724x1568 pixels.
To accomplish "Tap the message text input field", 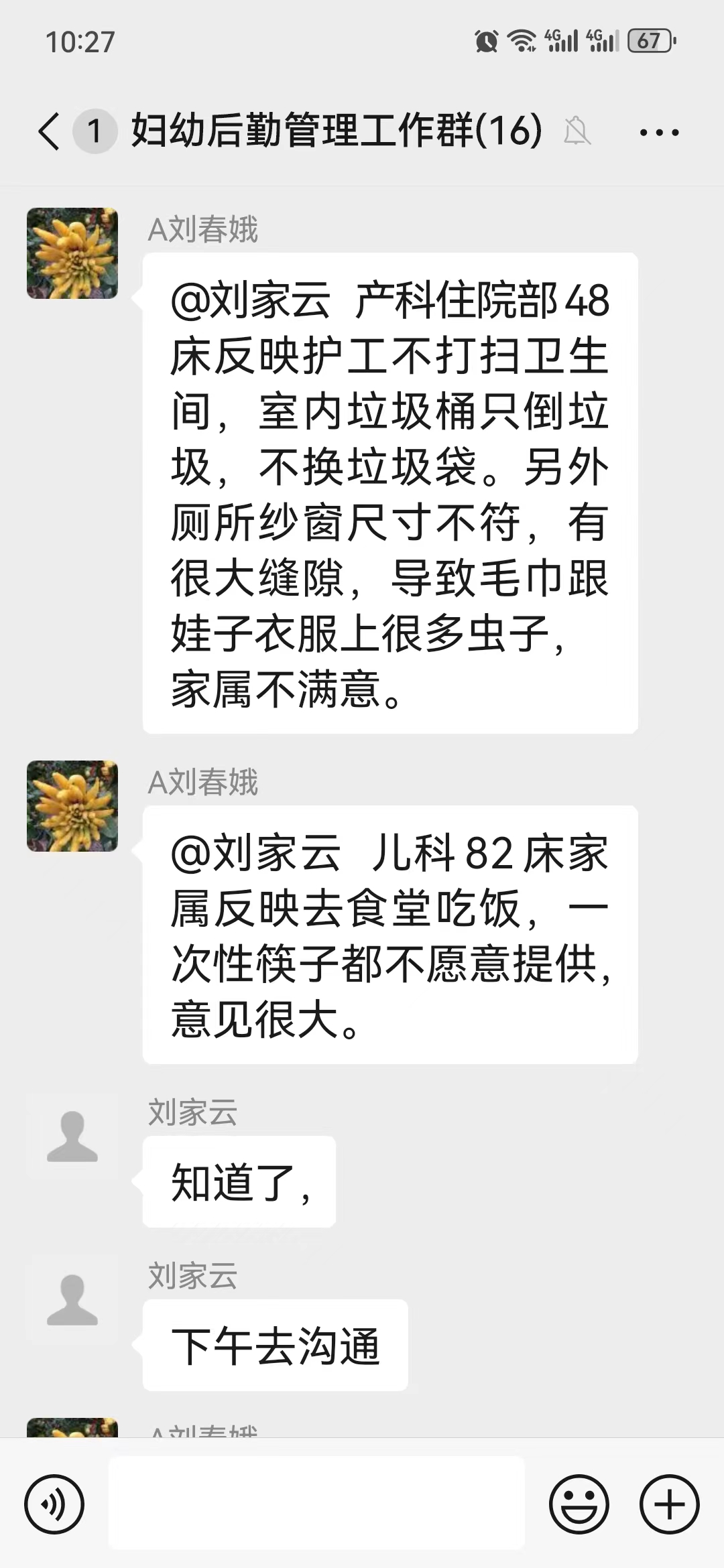I will (316, 1503).
